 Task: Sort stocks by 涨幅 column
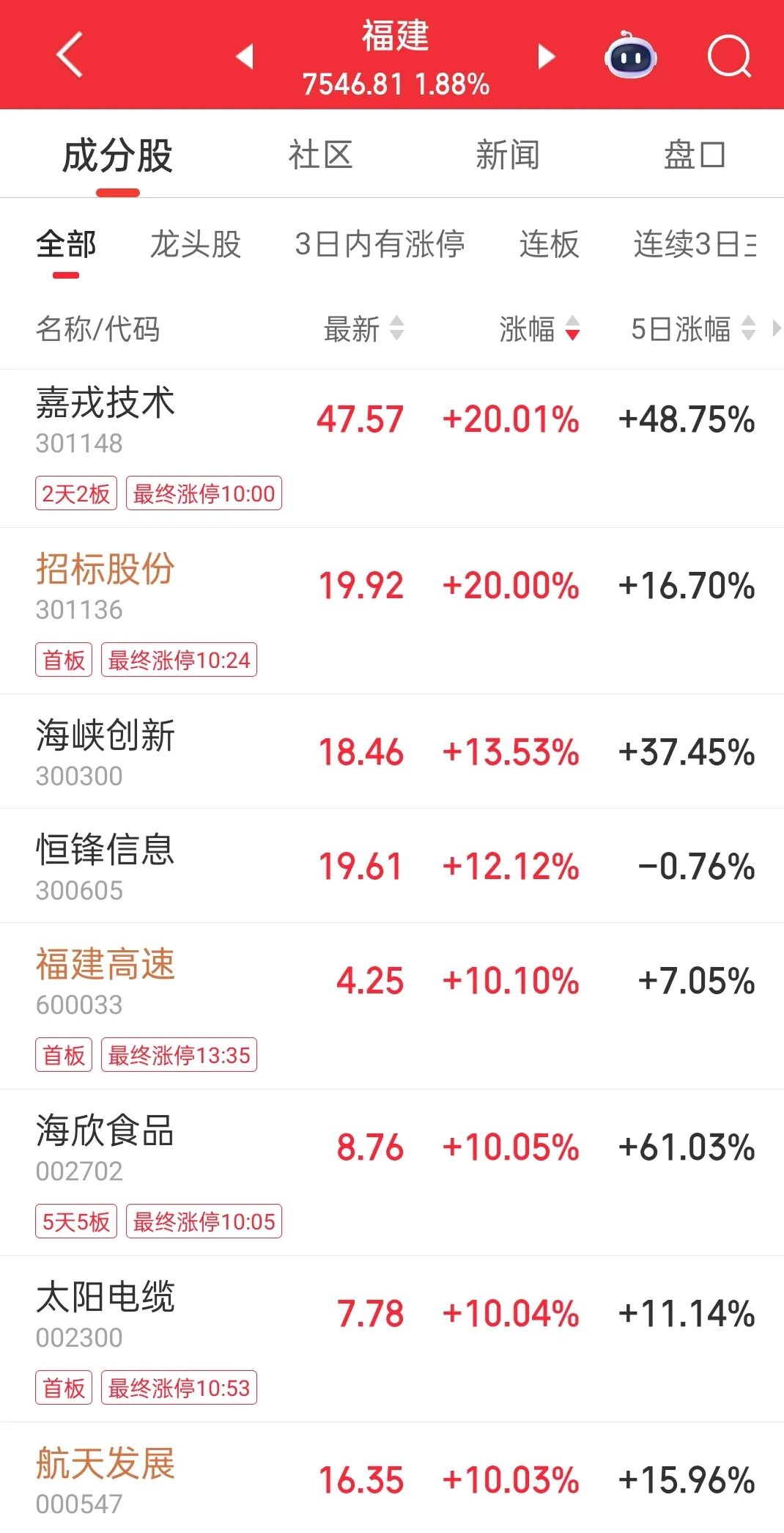[539, 329]
